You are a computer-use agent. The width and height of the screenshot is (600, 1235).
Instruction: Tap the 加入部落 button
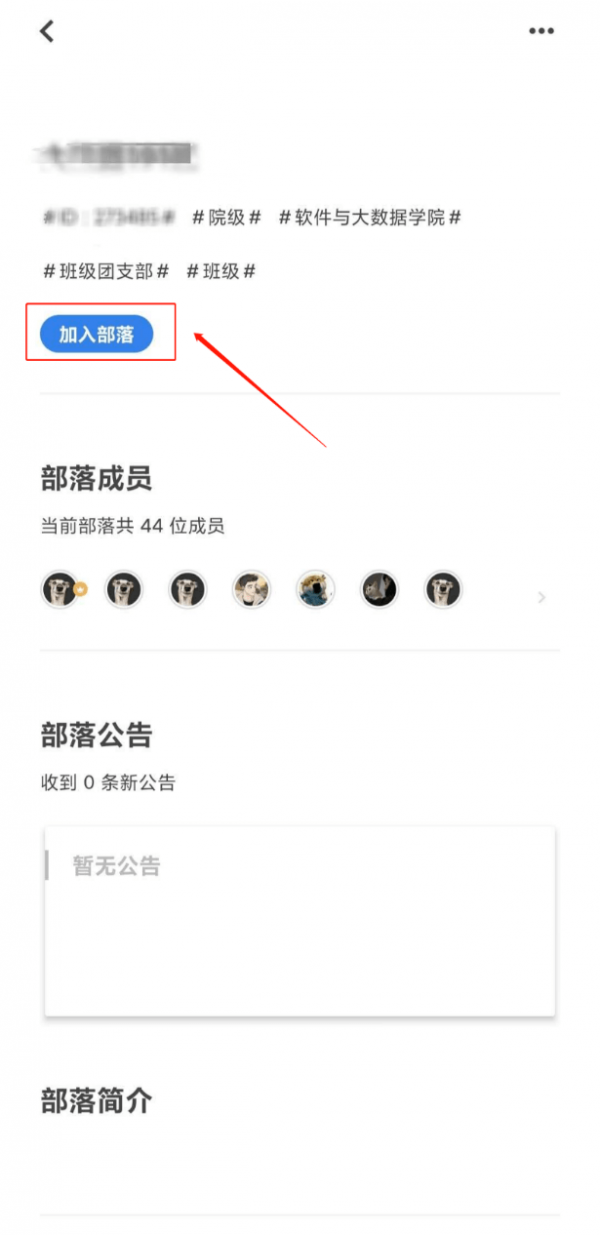(97, 335)
